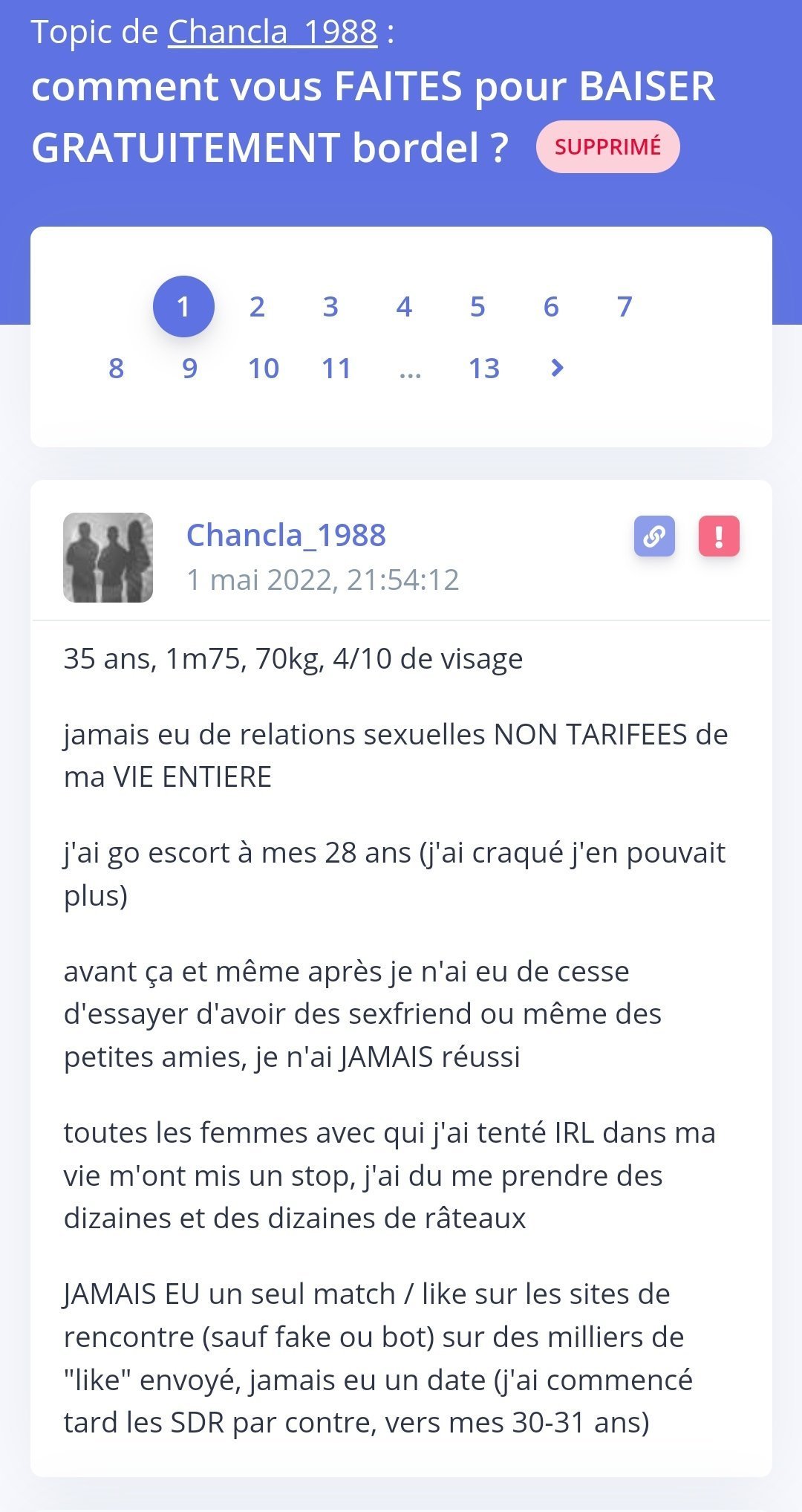The height and width of the screenshot is (1512, 802).
Task: Go to page 3 of the topic
Action: (x=330, y=306)
